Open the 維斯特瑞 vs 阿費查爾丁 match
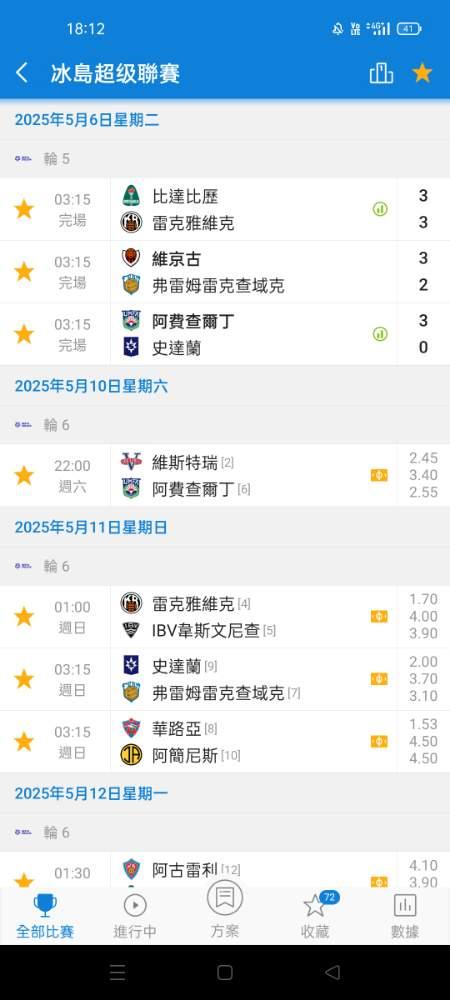Viewport: 450px width, 1000px height. pos(225,475)
